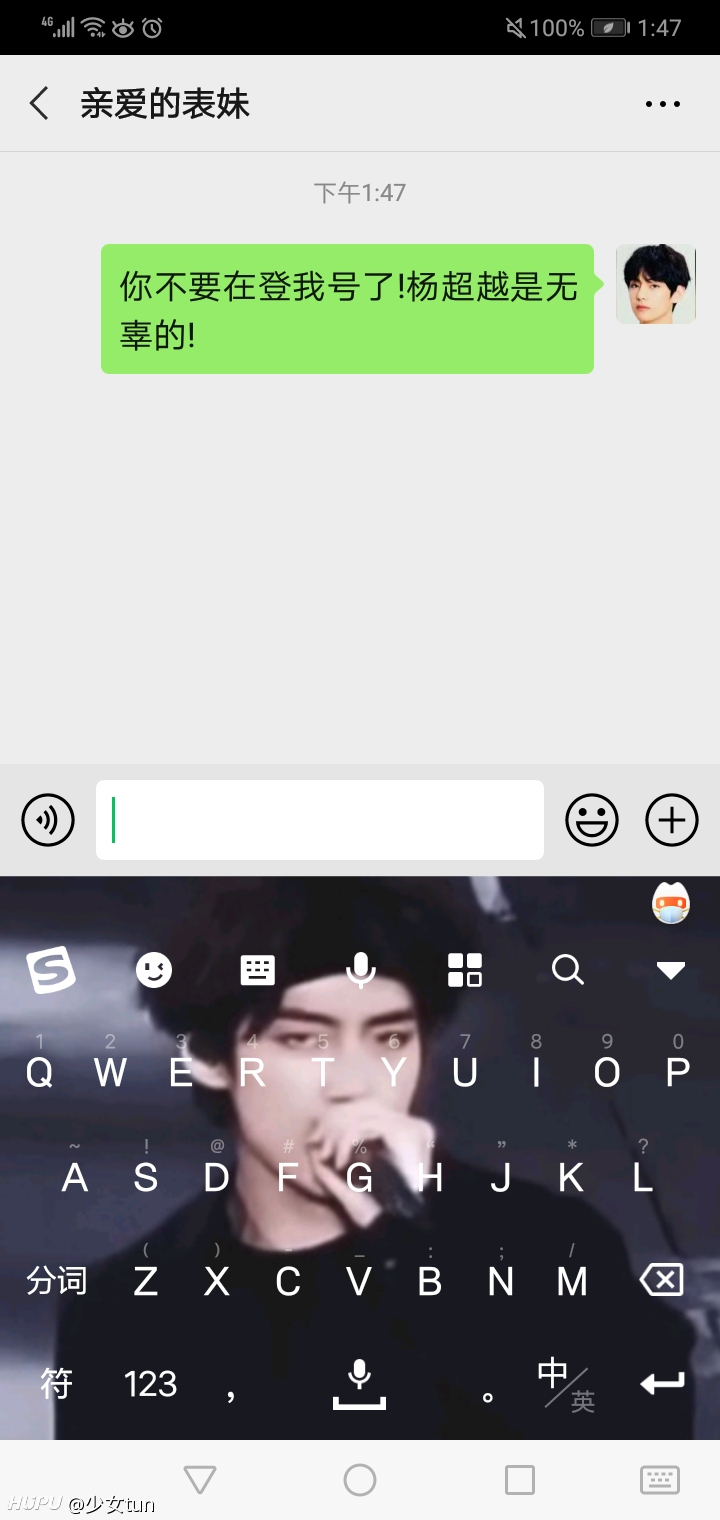720x1520 pixels.
Task: Open the plus attachments menu
Action: (x=672, y=820)
